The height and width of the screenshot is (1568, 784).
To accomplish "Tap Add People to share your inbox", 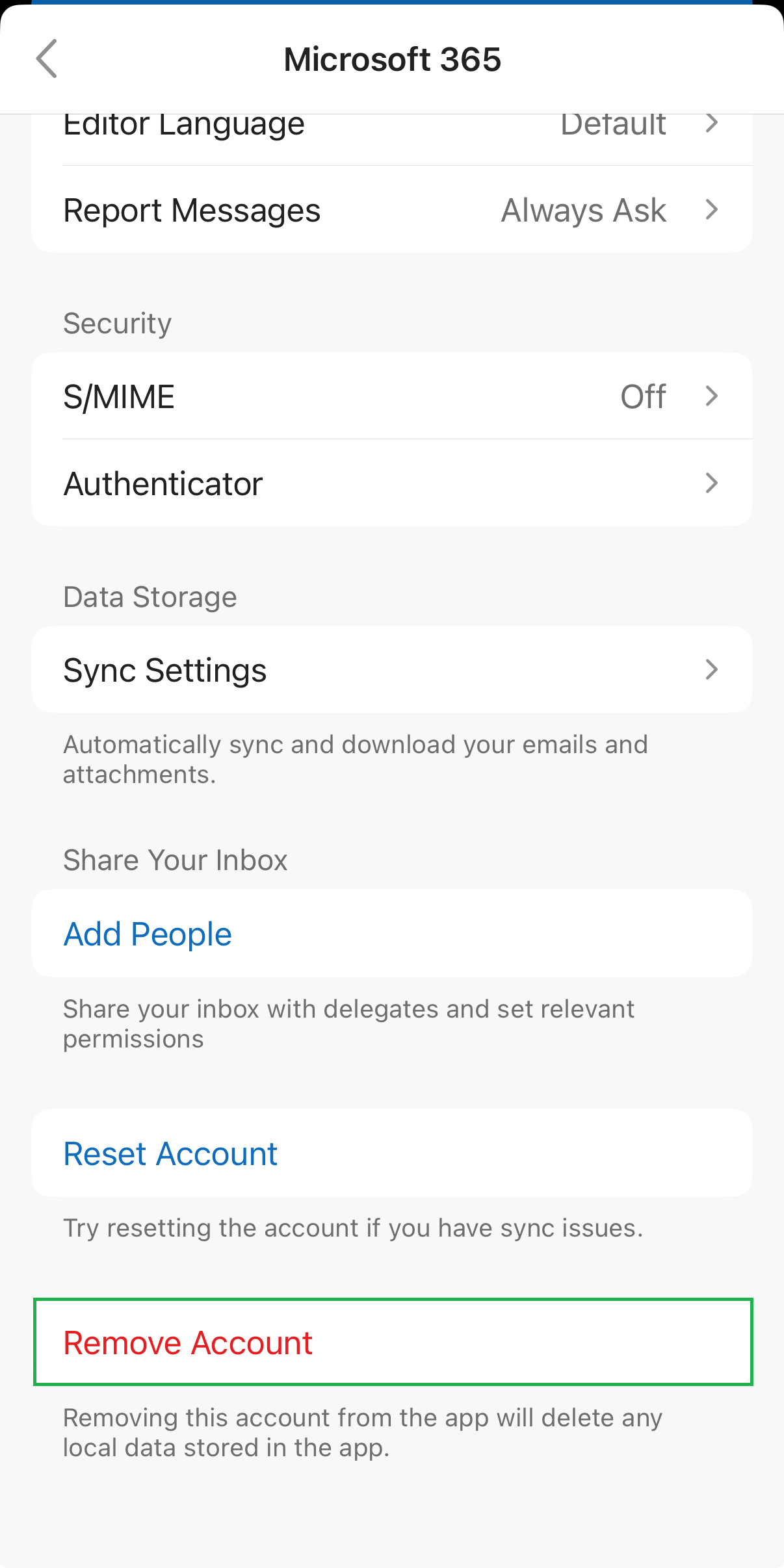I will point(148,934).
